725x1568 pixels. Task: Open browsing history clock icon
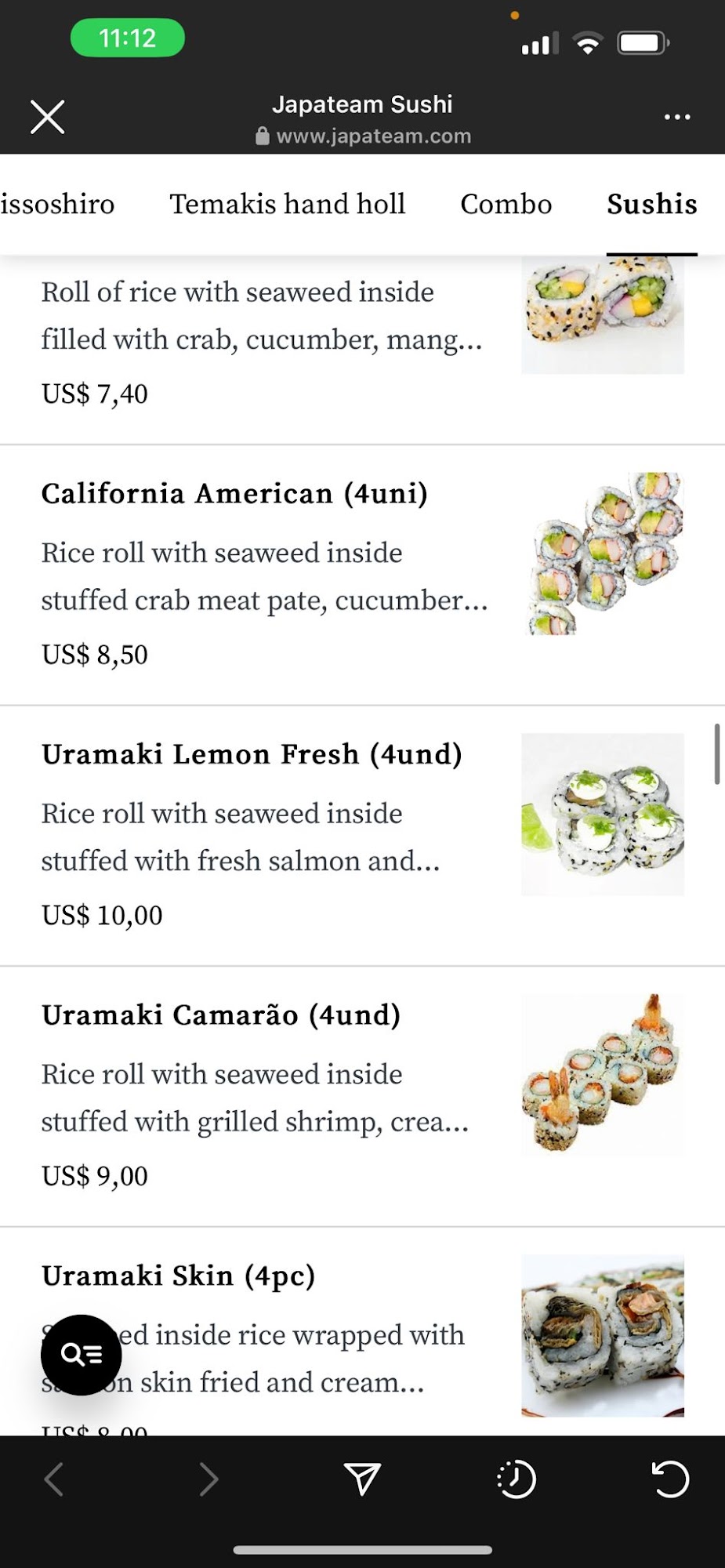pos(517,1479)
